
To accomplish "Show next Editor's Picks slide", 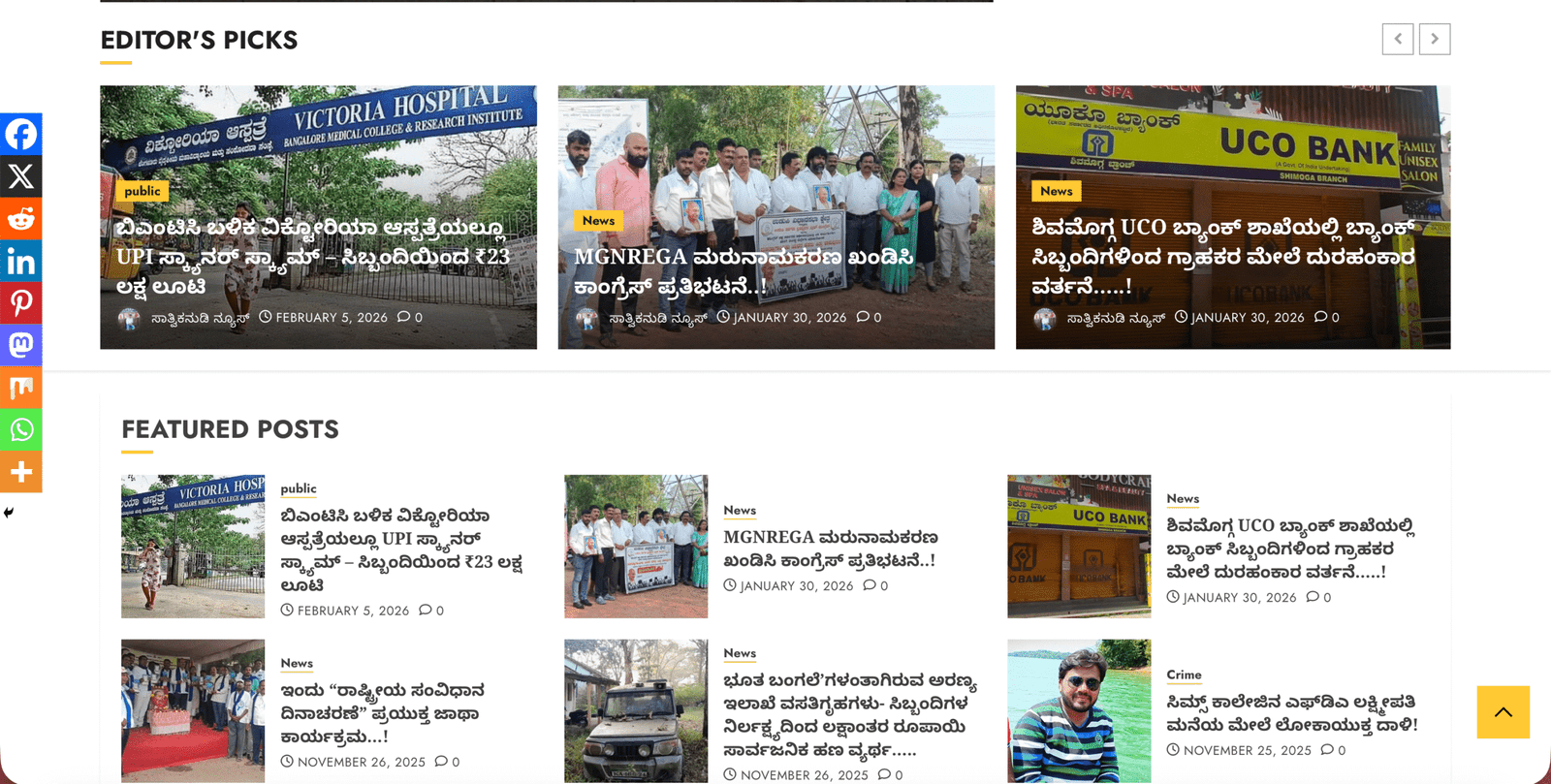I will pyautogui.click(x=1434, y=39).
